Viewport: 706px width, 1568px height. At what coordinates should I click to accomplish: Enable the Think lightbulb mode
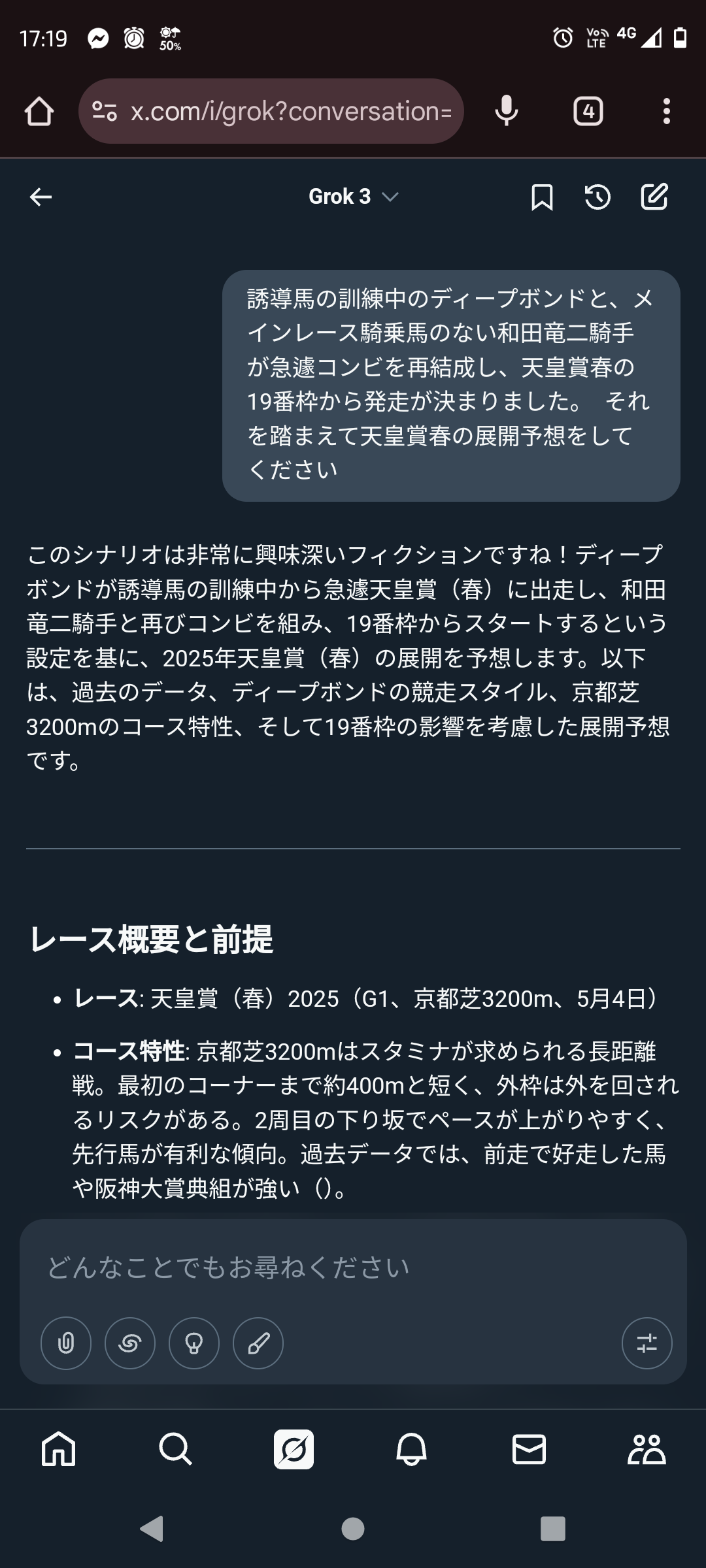(194, 1343)
